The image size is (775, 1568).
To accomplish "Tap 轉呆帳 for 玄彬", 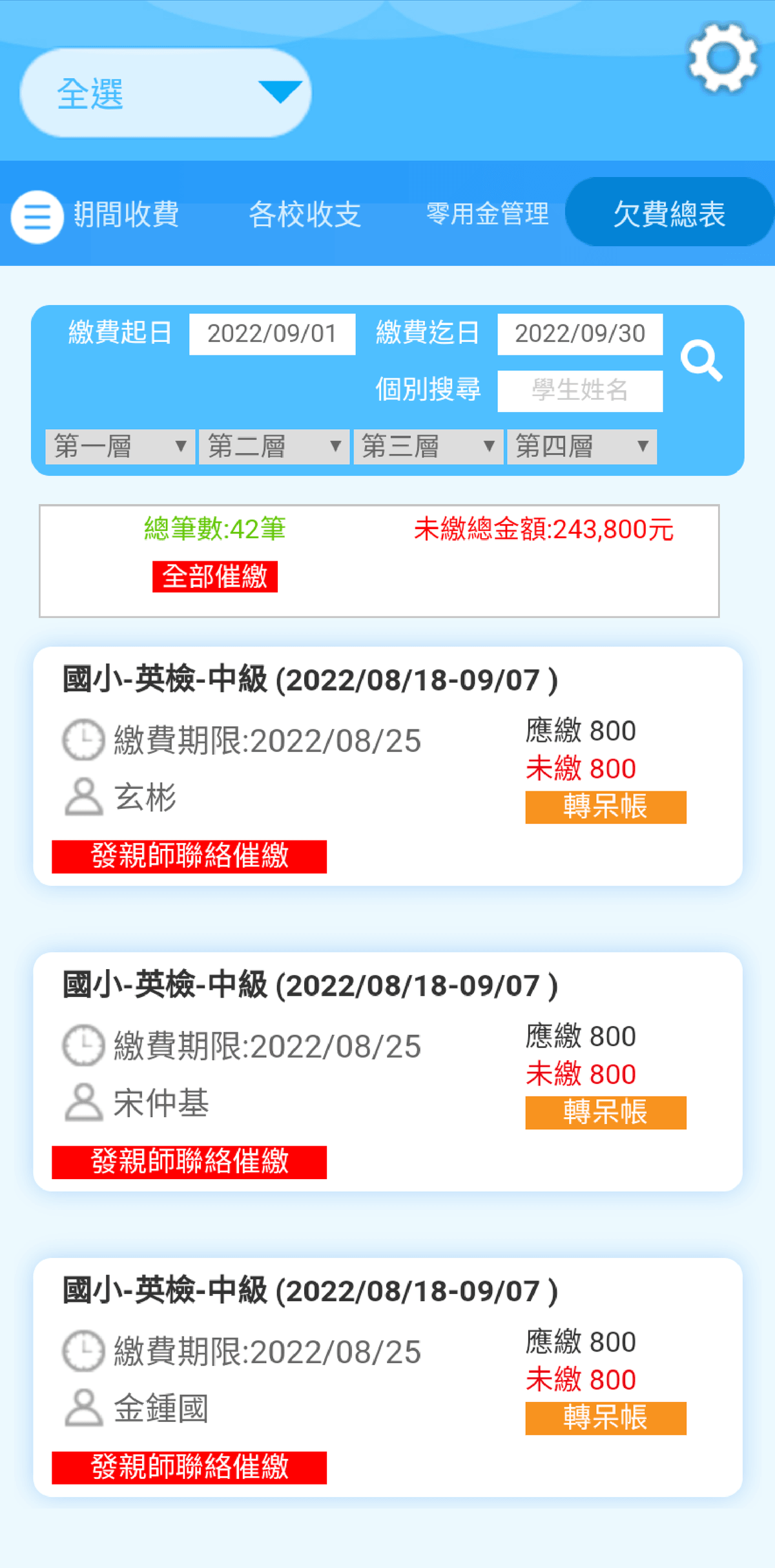I will coord(605,807).
